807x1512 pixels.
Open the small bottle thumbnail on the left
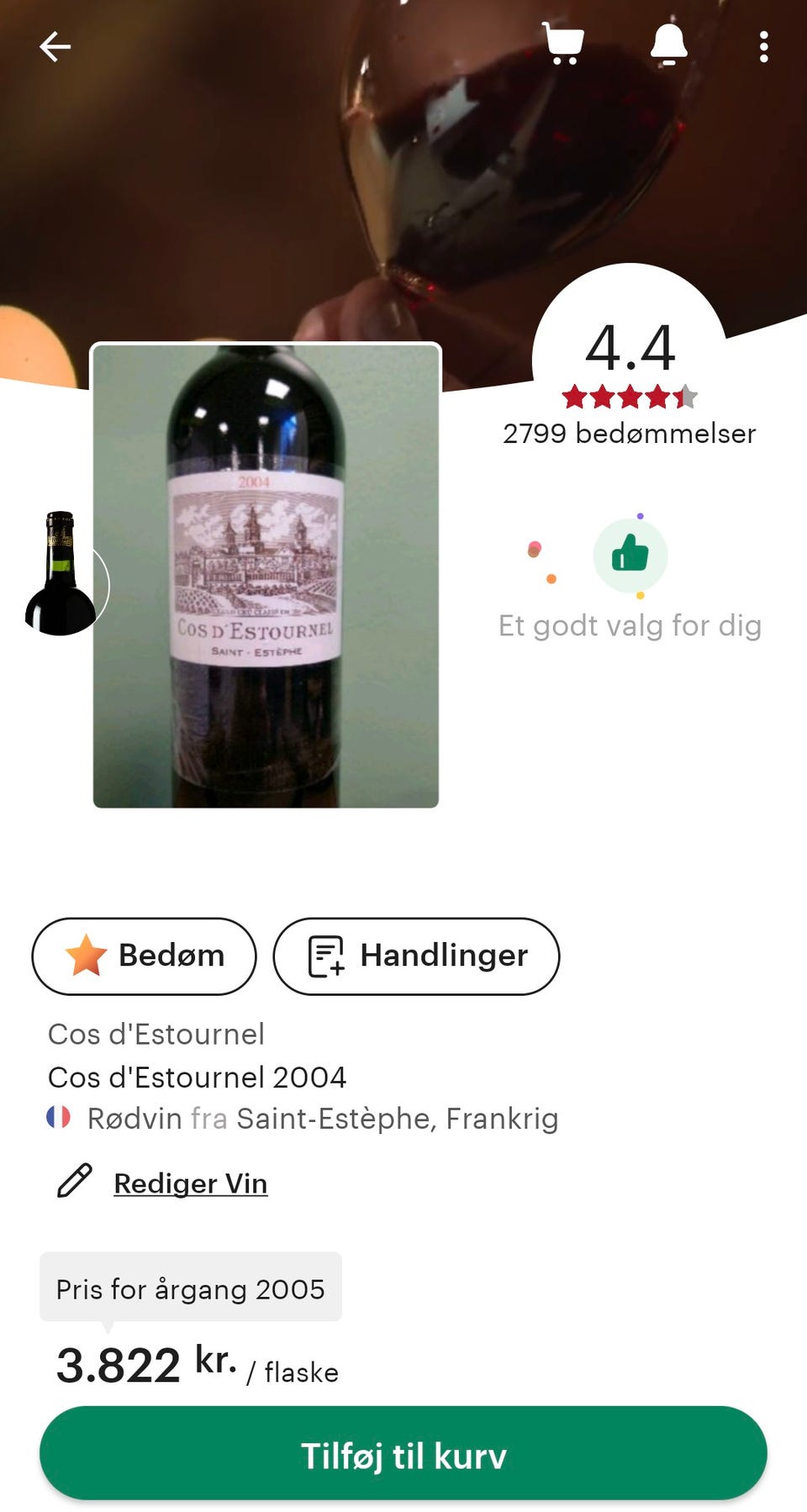pos(59,572)
